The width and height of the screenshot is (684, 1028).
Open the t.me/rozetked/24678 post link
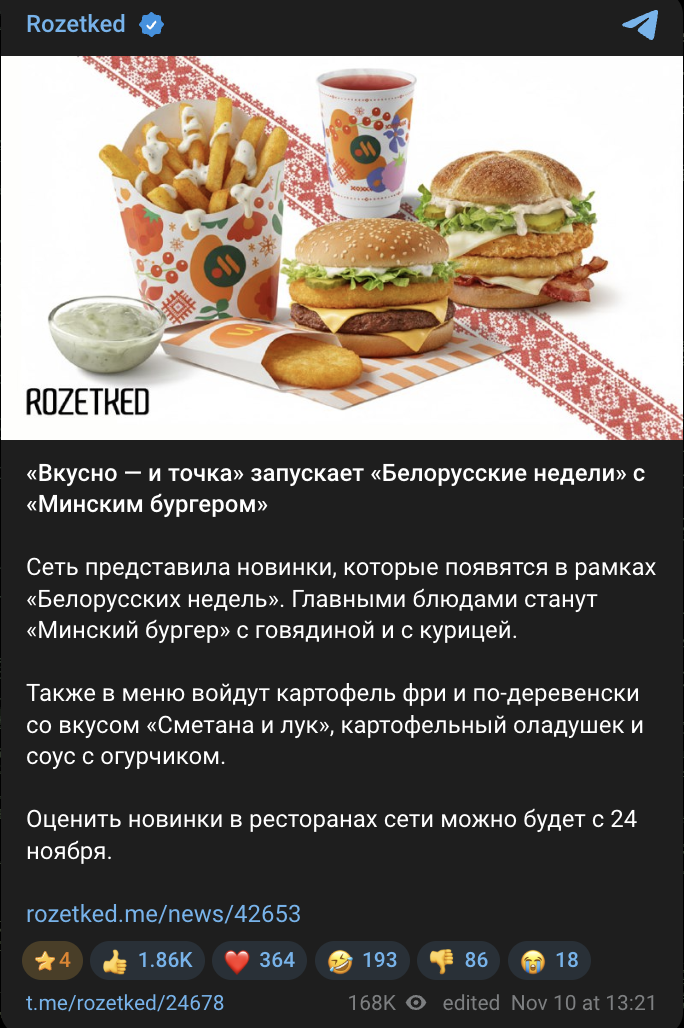click(125, 1002)
